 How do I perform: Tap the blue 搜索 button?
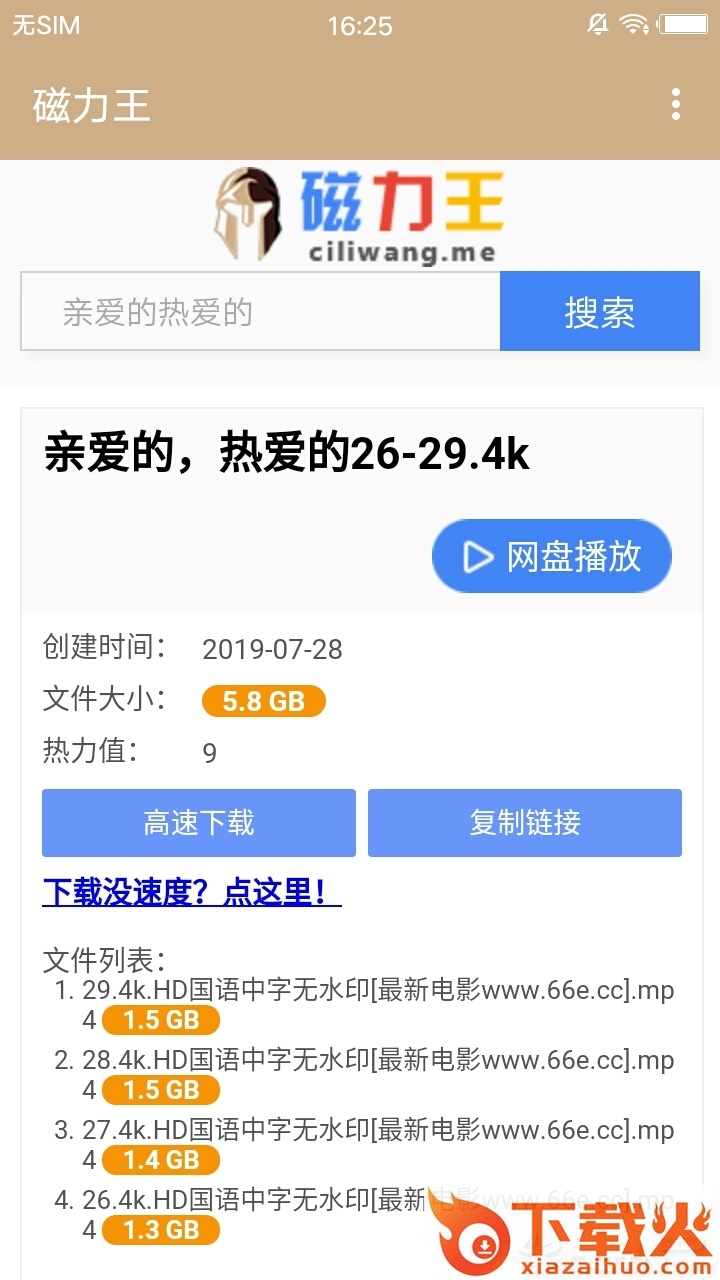coord(599,313)
